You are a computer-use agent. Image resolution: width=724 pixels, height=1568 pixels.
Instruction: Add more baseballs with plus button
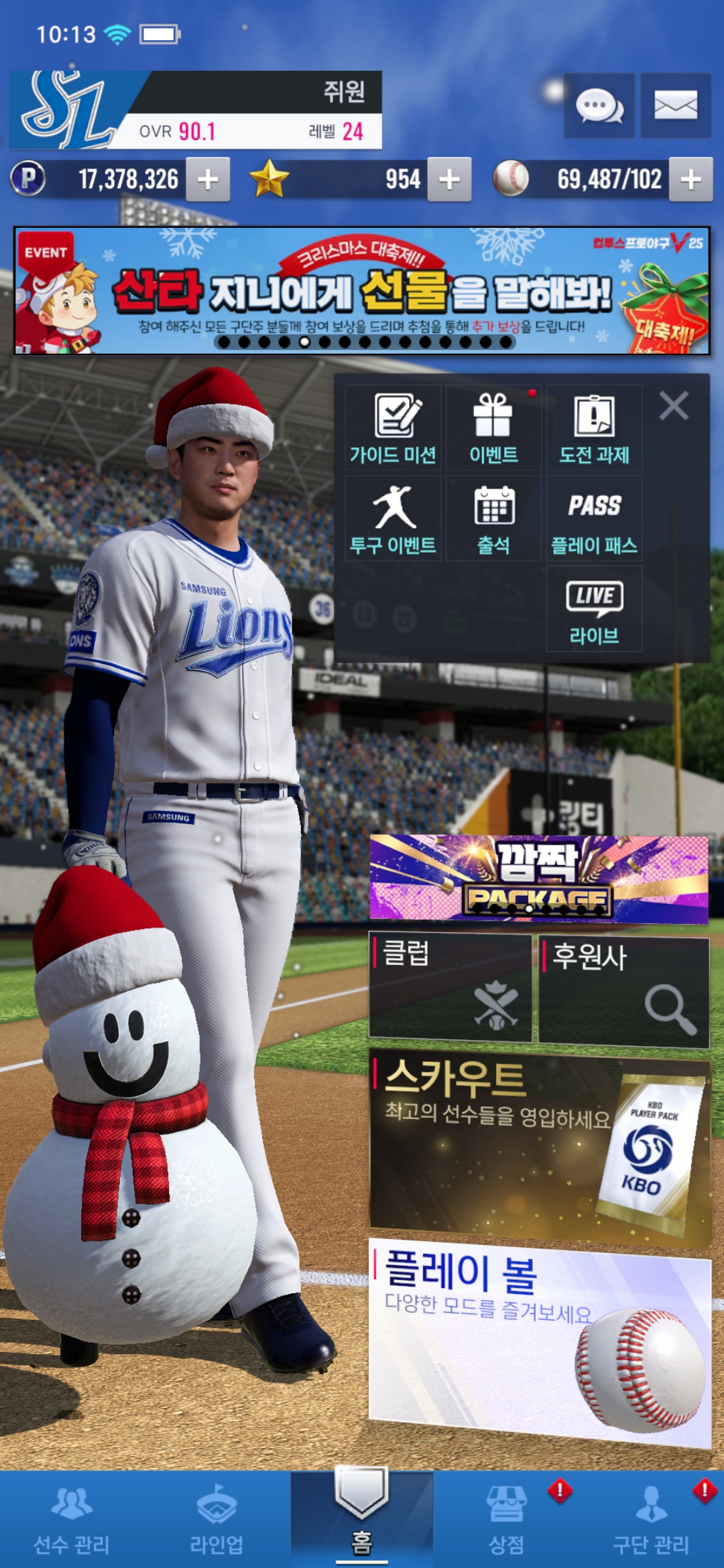tap(690, 180)
